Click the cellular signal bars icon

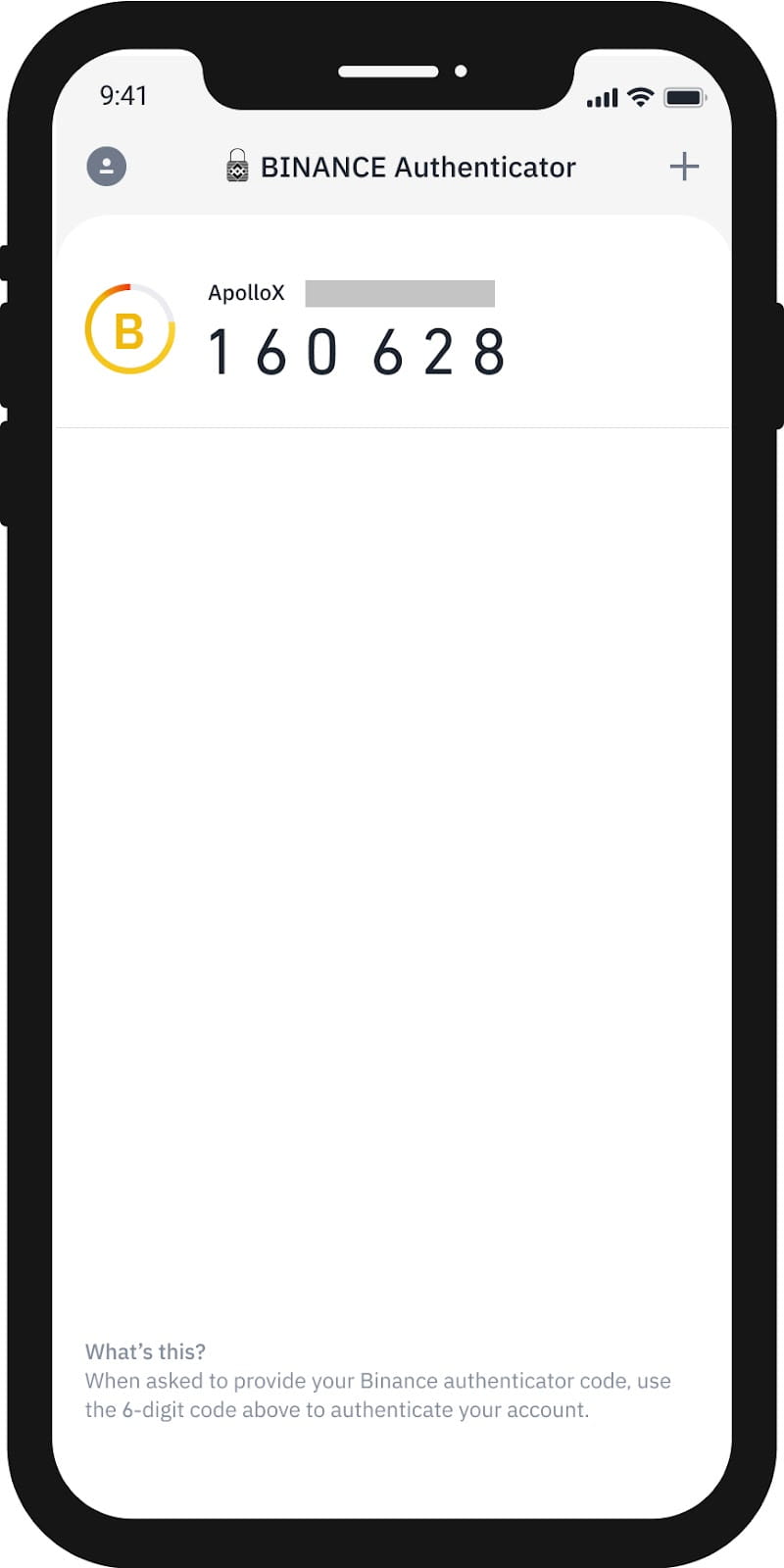[601, 97]
